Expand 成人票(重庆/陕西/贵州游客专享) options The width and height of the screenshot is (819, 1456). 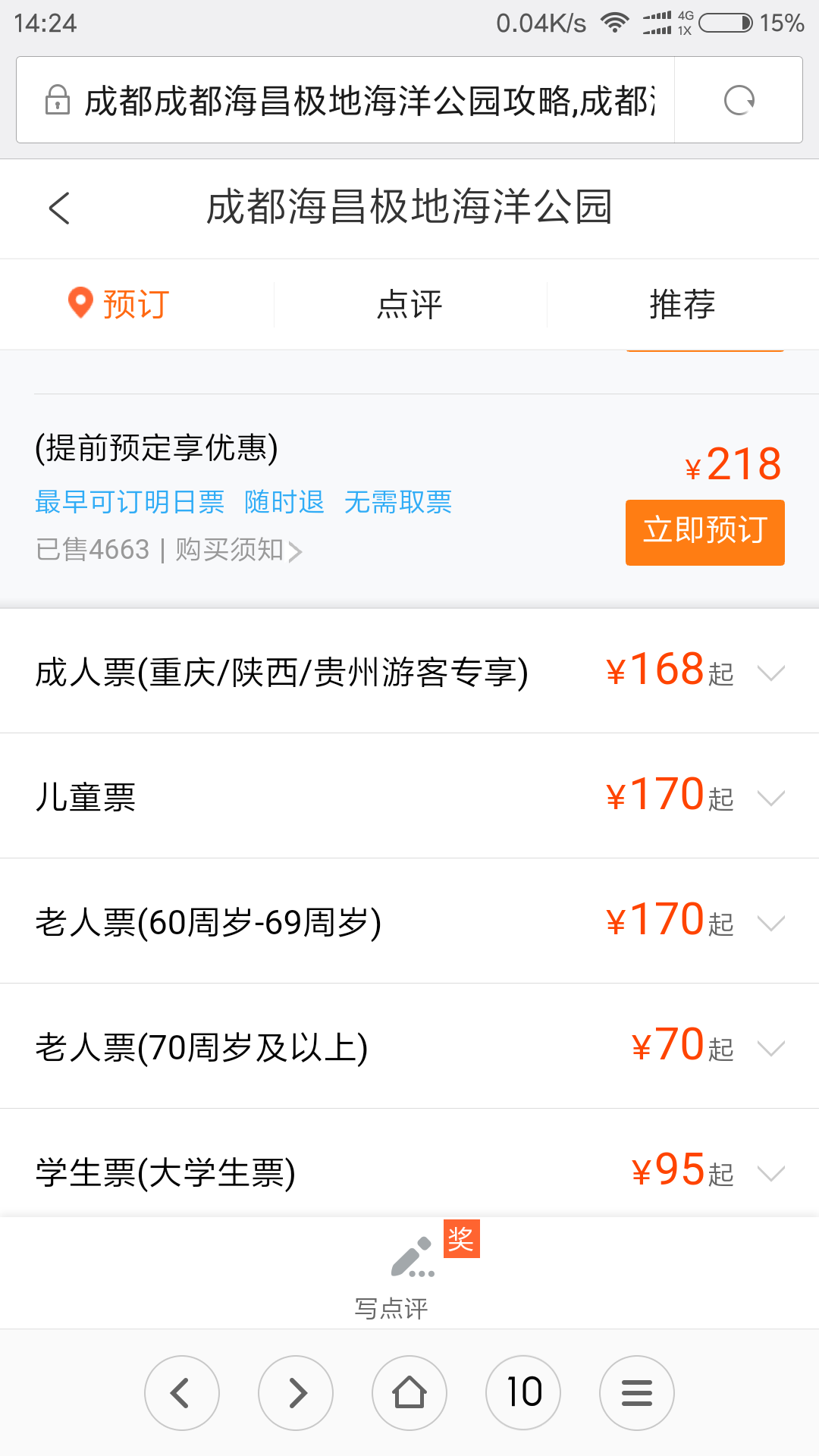[409, 671]
